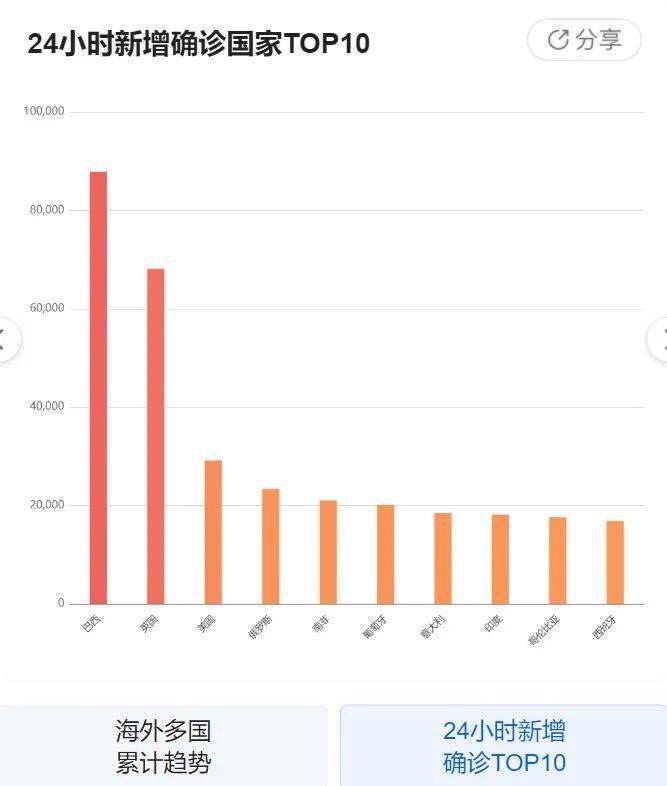Screen dimensions: 667x786
Task: Tap the 分享 share button
Action: (x=584, y=40)
